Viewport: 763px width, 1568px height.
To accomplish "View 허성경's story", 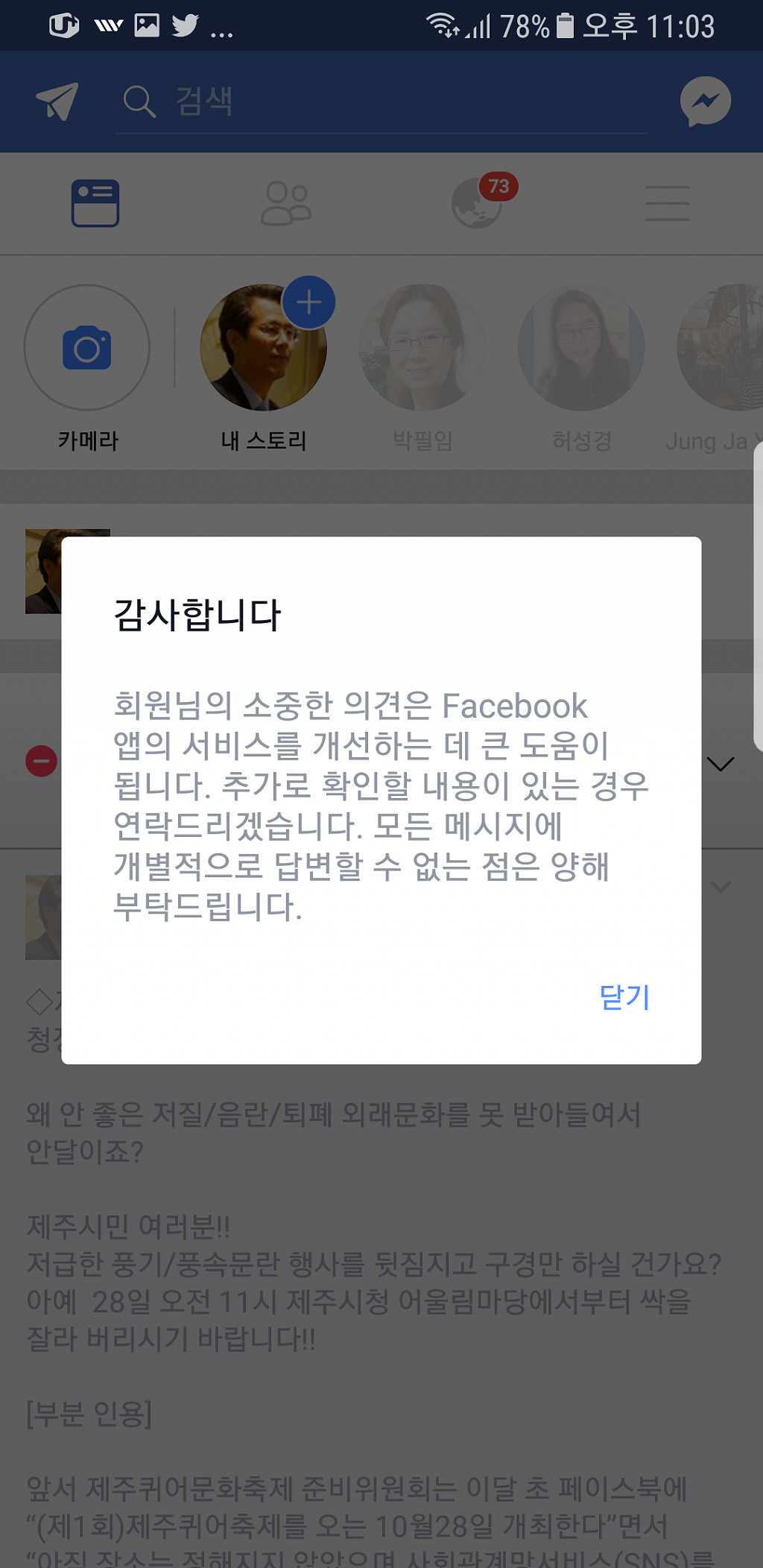I will coord(581,348).
